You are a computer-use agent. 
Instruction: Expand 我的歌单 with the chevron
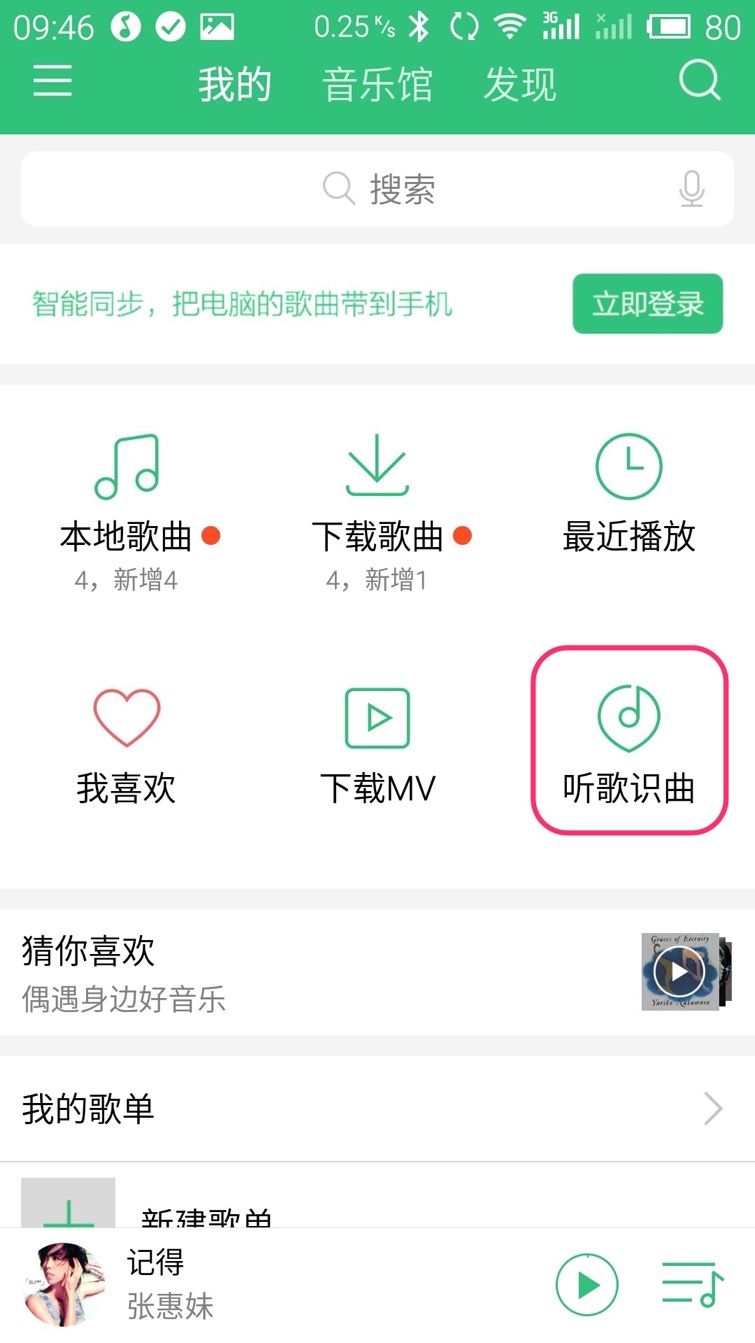coord(713,1109)
